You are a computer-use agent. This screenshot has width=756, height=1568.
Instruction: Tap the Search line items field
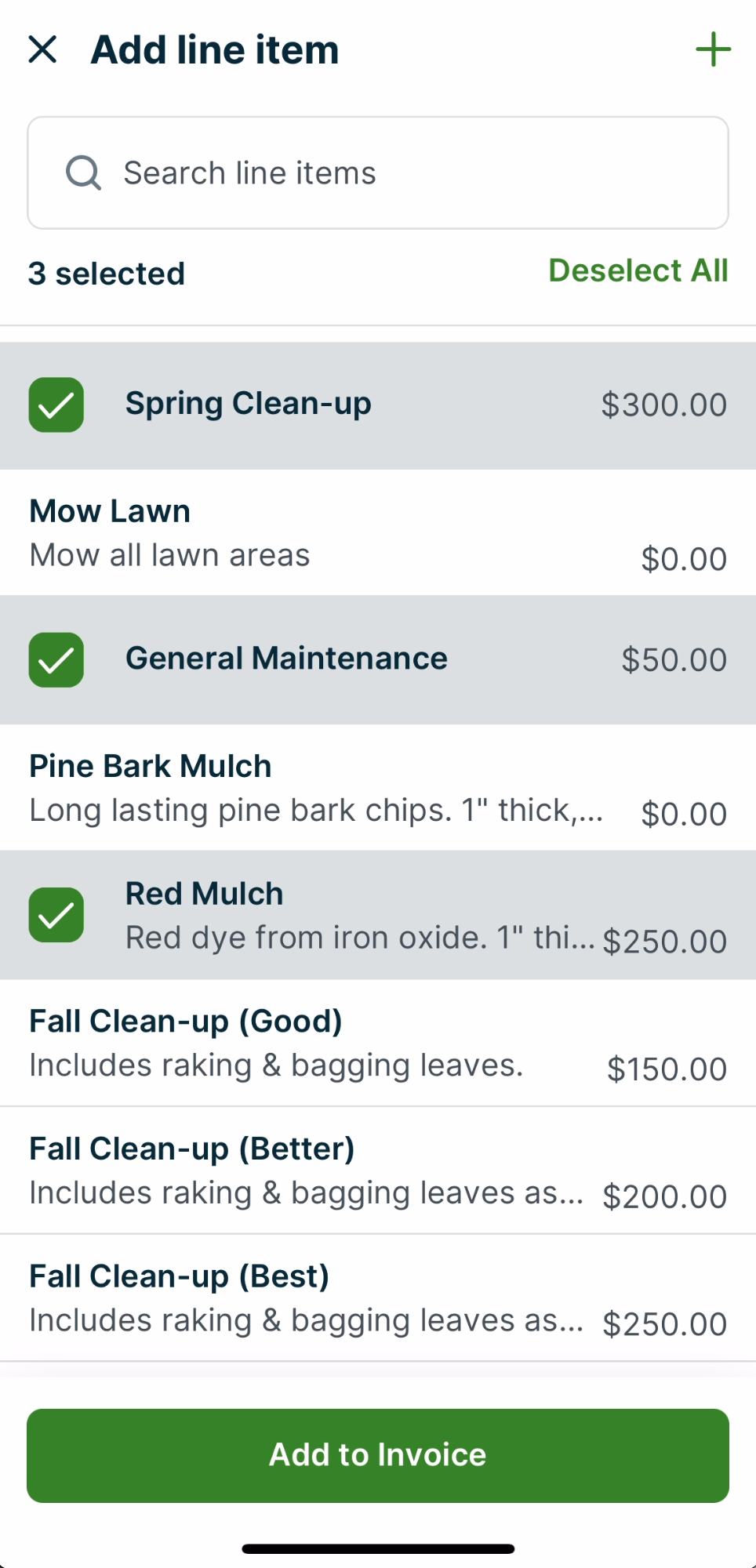378,173
